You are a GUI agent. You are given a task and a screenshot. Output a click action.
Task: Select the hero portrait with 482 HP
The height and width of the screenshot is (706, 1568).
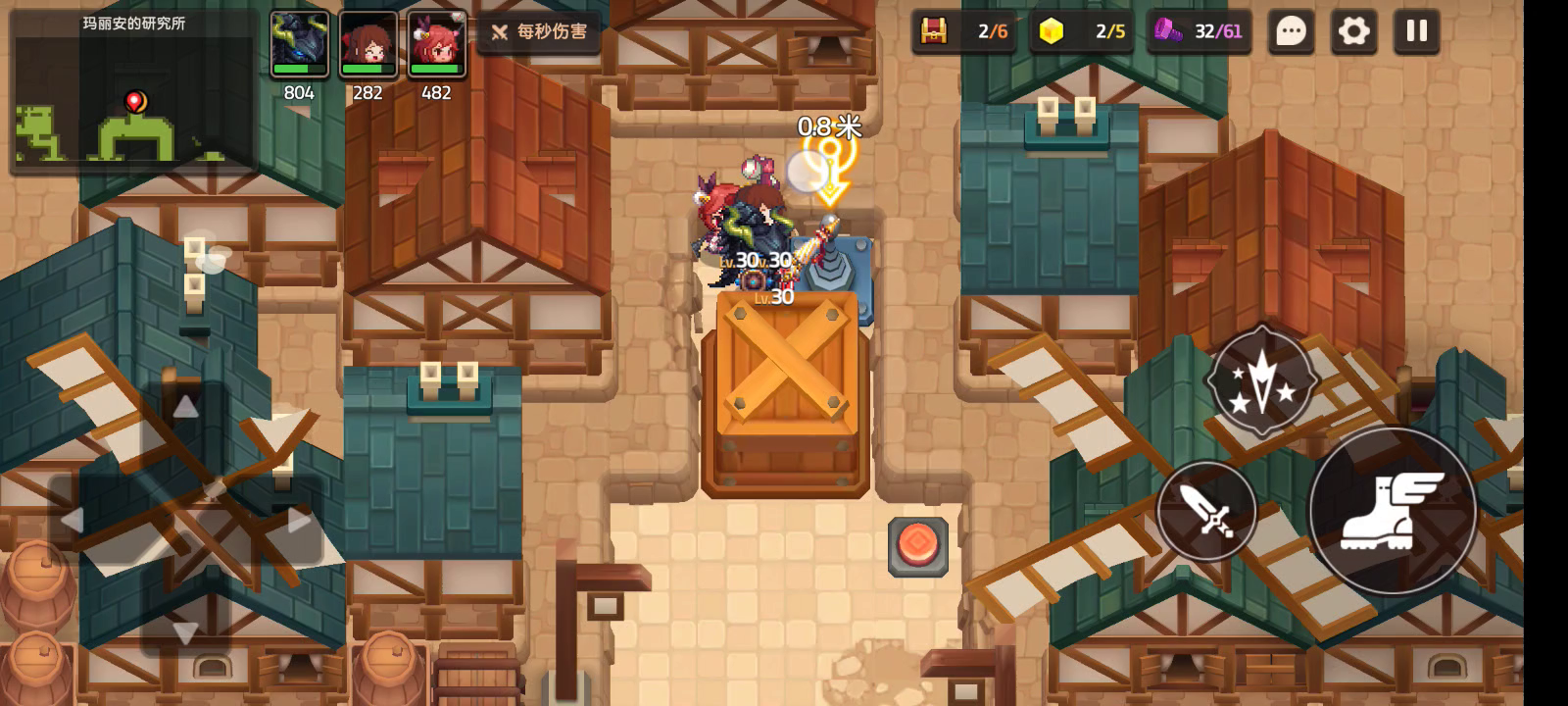point(436,44)
